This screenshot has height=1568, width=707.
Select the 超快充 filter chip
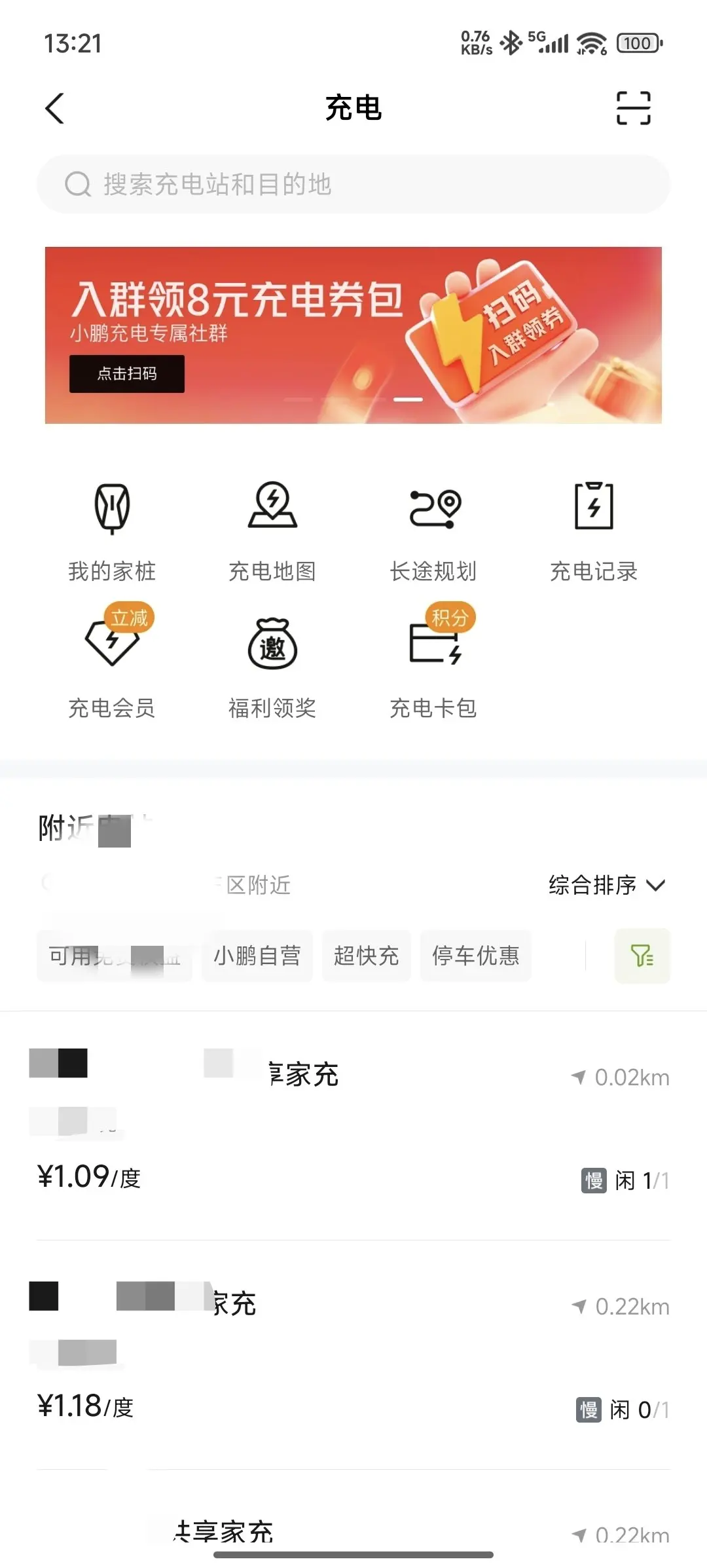[x=367, y=956]
